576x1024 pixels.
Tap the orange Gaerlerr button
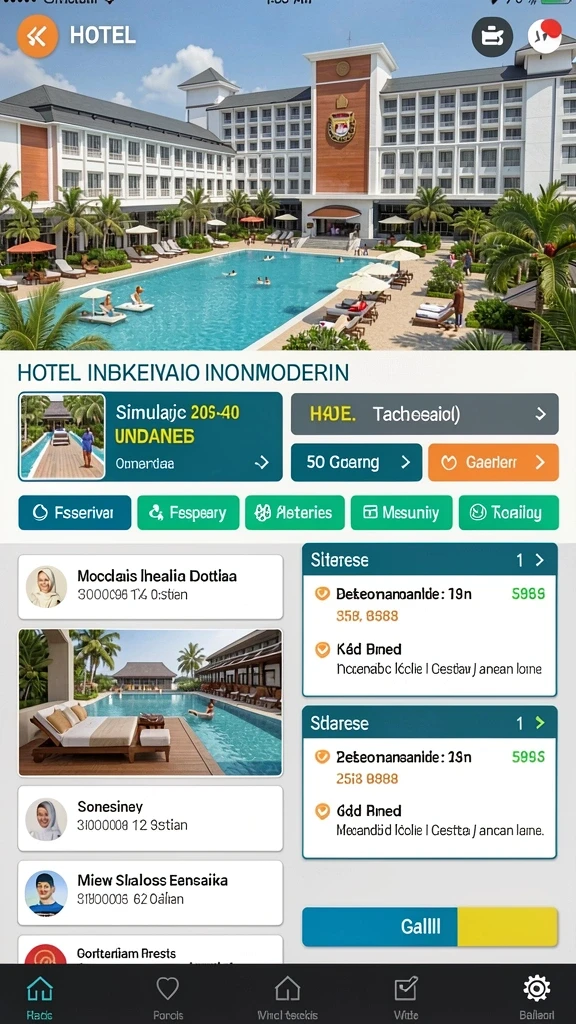[494, 462]
